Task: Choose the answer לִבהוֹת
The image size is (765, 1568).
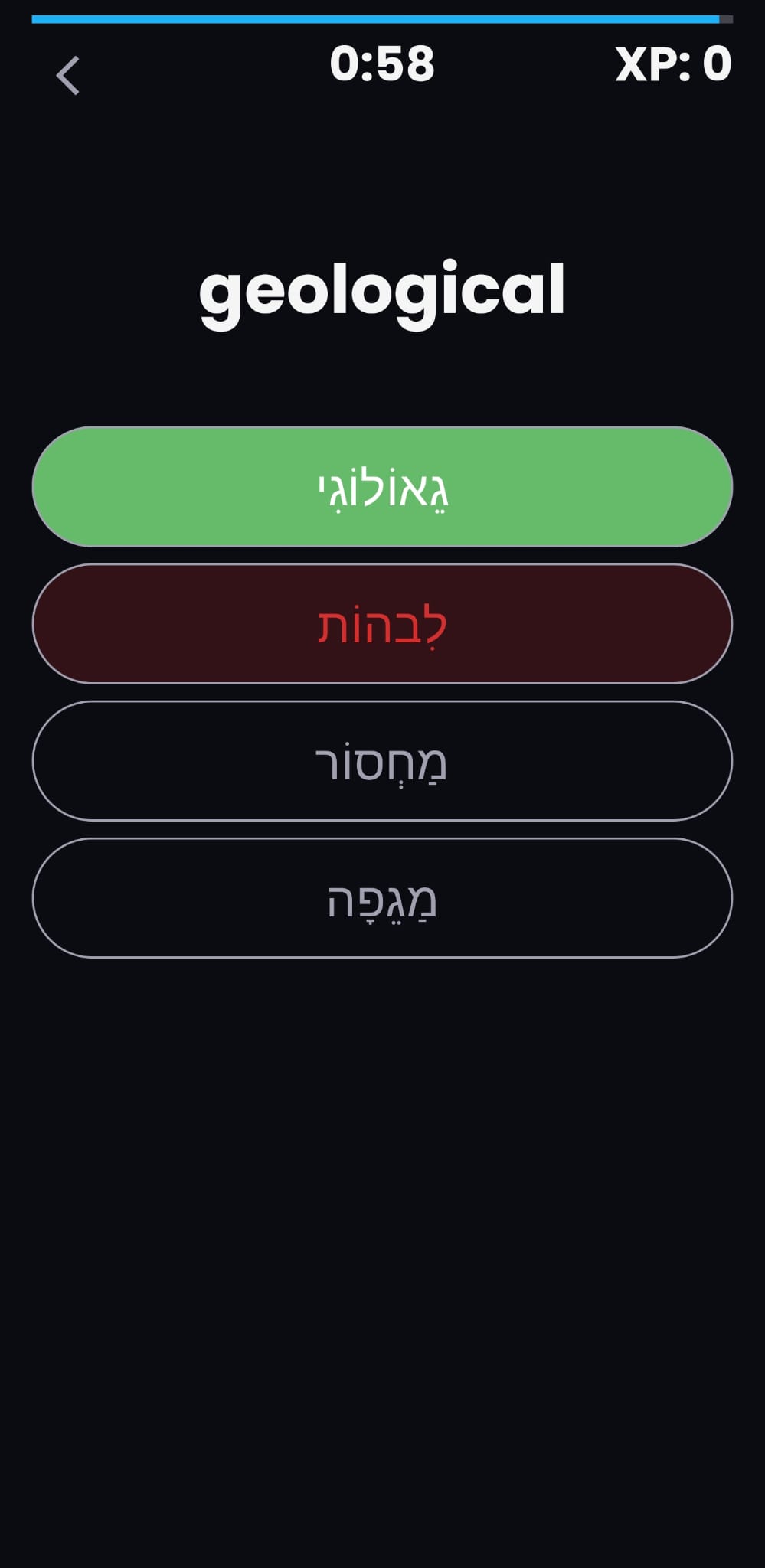Action: (x=382, y=624)
